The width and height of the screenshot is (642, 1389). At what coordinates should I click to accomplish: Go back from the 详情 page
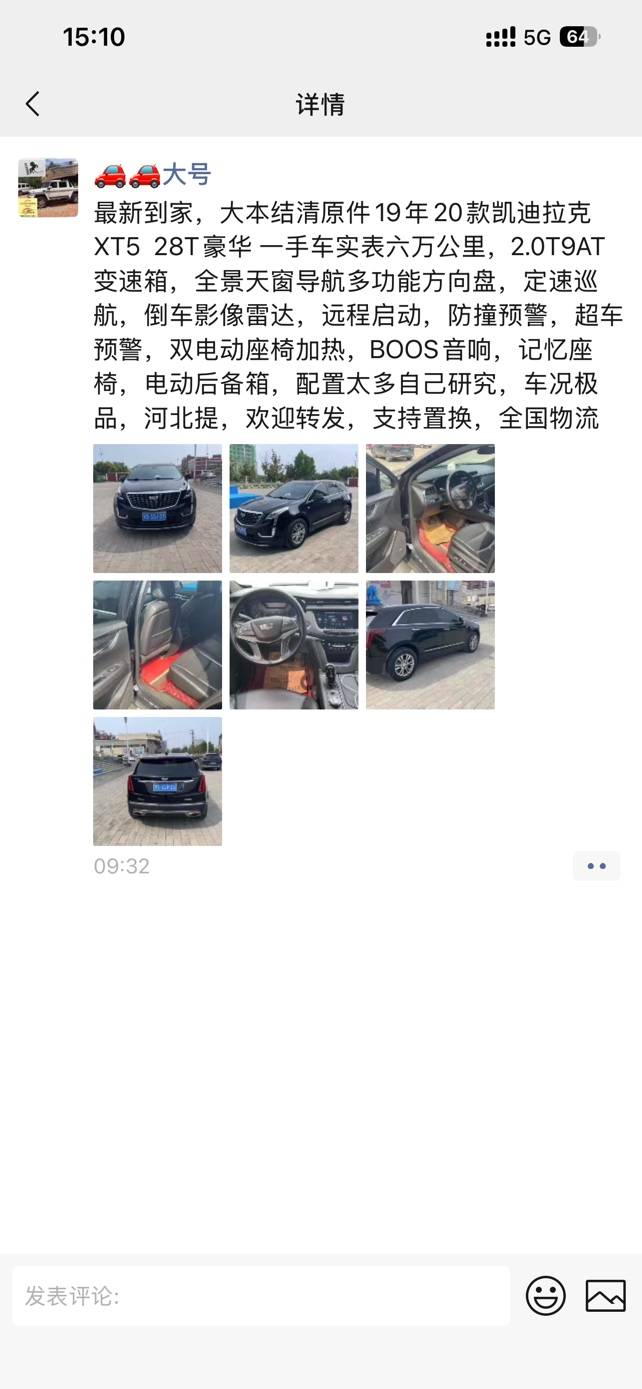pyautogui.click(x=33, y=104)
